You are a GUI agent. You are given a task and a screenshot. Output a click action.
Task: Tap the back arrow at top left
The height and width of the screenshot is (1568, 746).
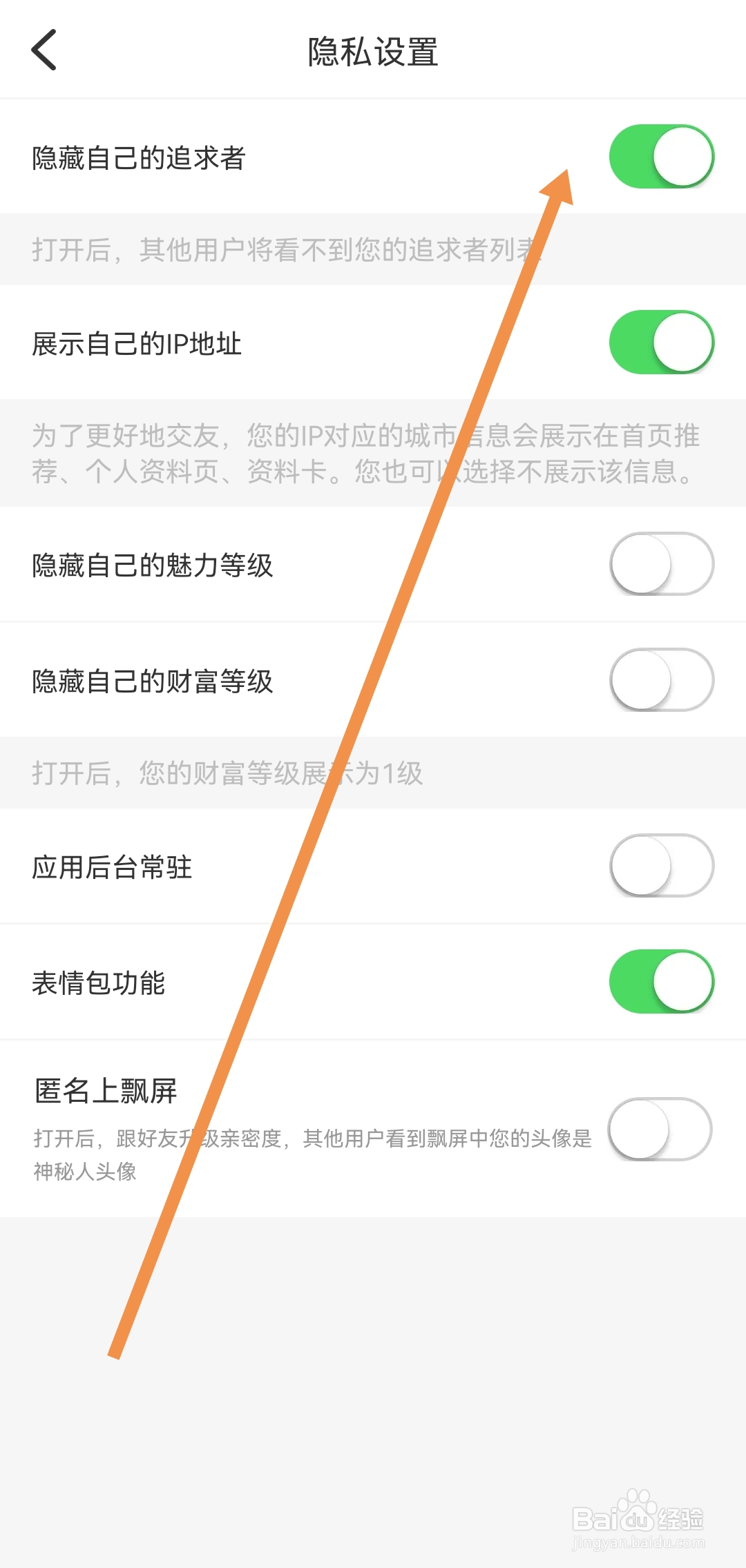coord(44,50)
